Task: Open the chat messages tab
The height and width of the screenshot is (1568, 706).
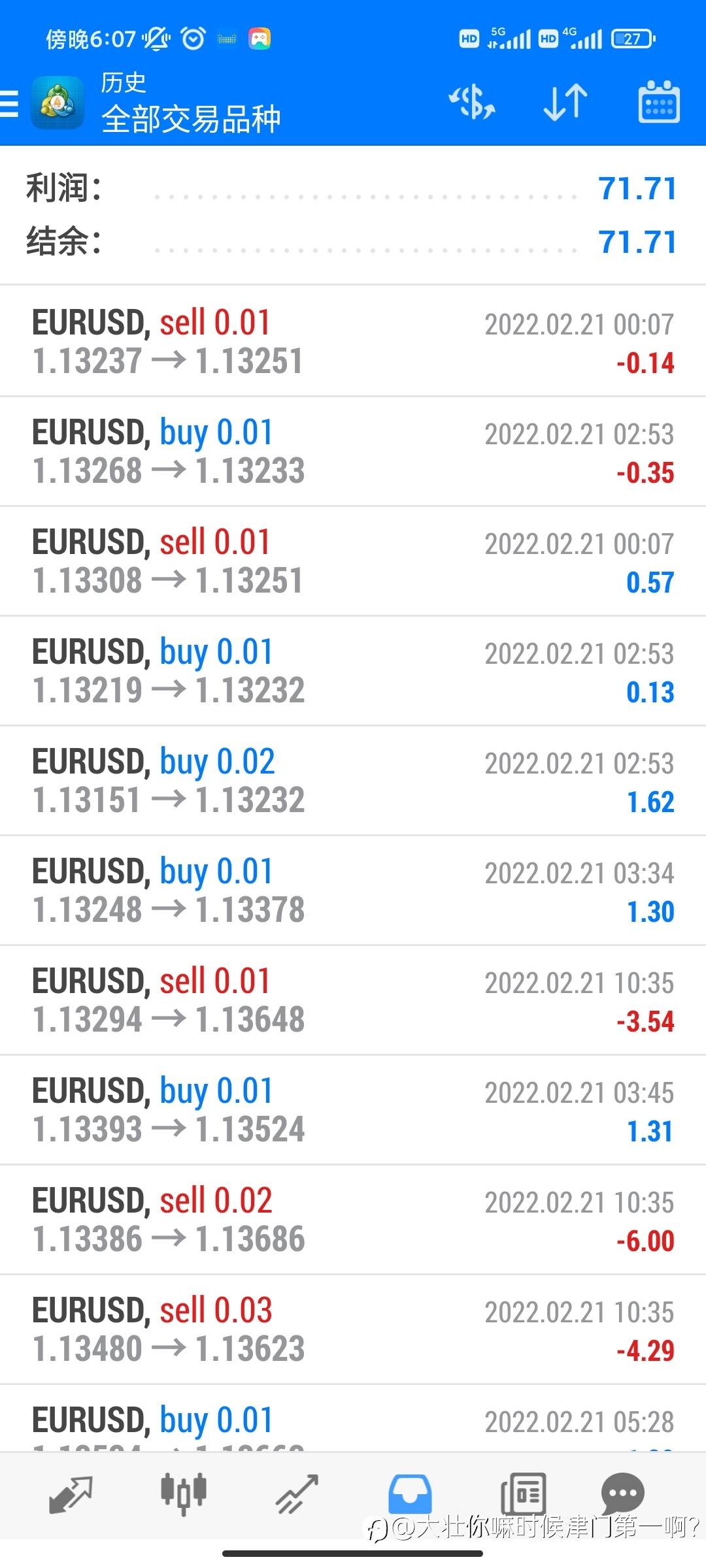Action: [x=622, y=1494]
